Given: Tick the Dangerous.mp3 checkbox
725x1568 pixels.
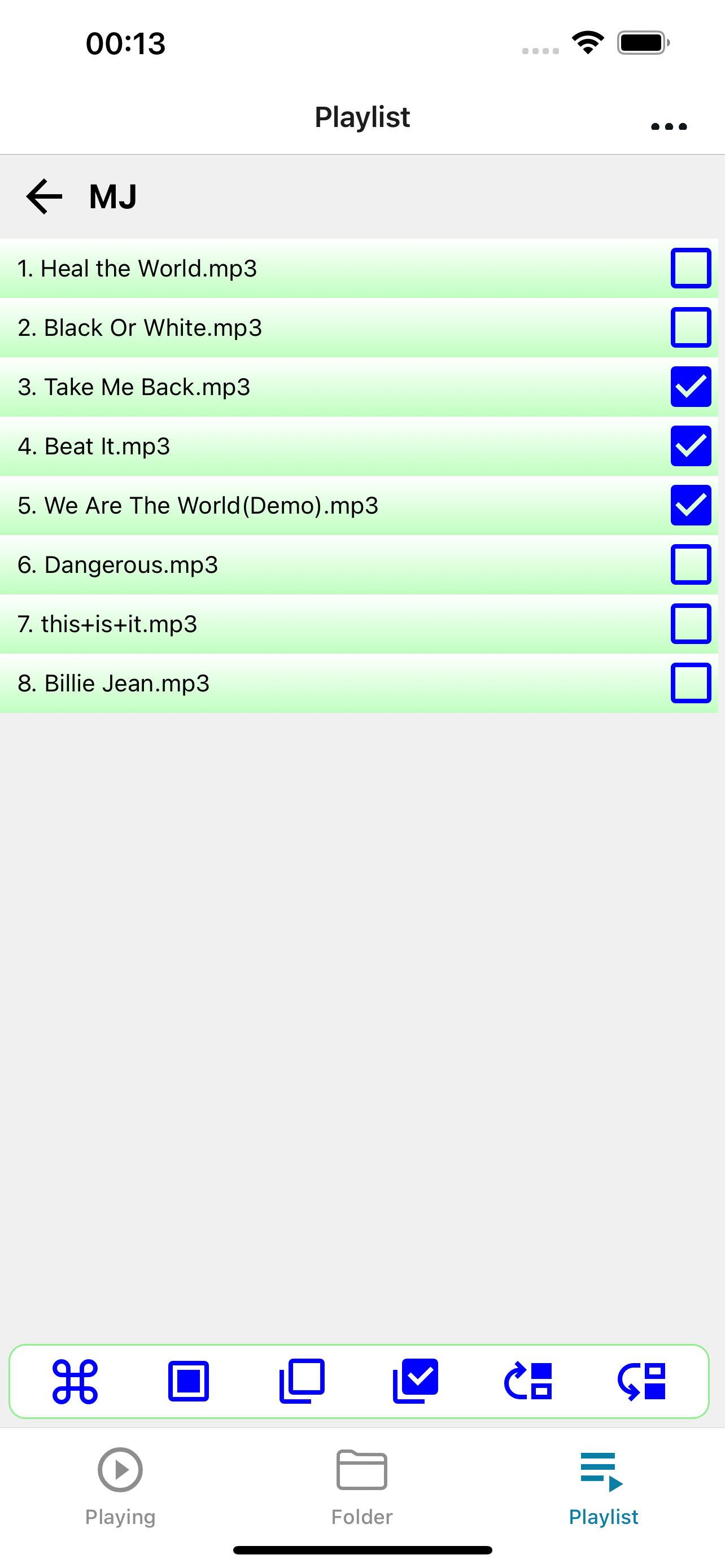Looking at the screenshot, I should (691, 564).
